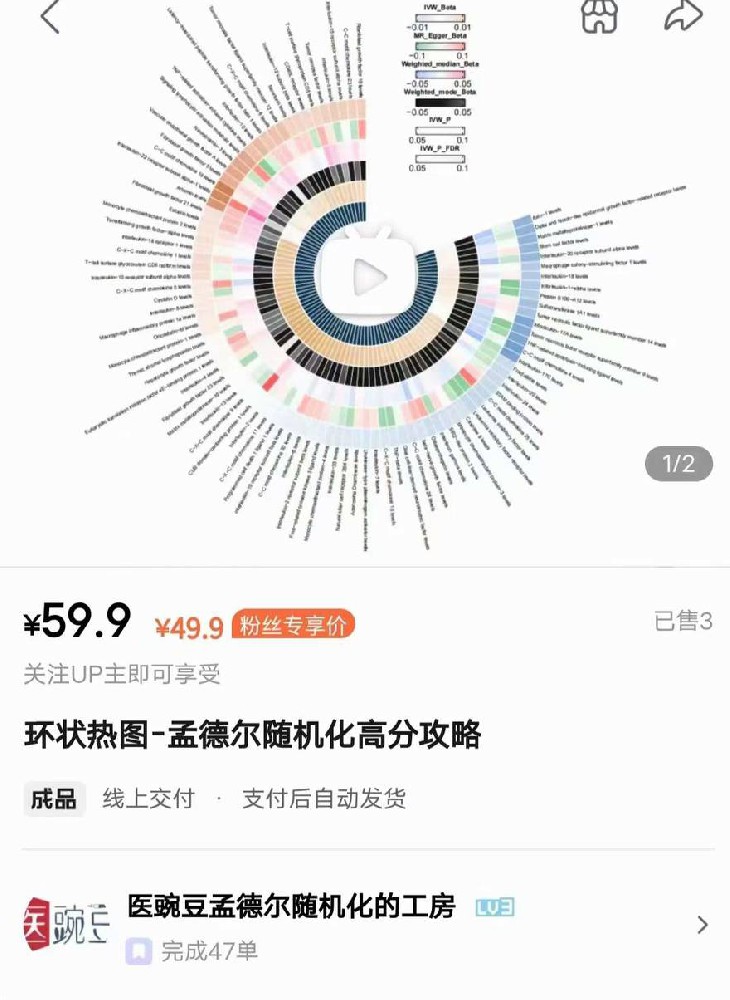Open the shop storefront icon
730x1000 pixels.
tap(599, 15)
